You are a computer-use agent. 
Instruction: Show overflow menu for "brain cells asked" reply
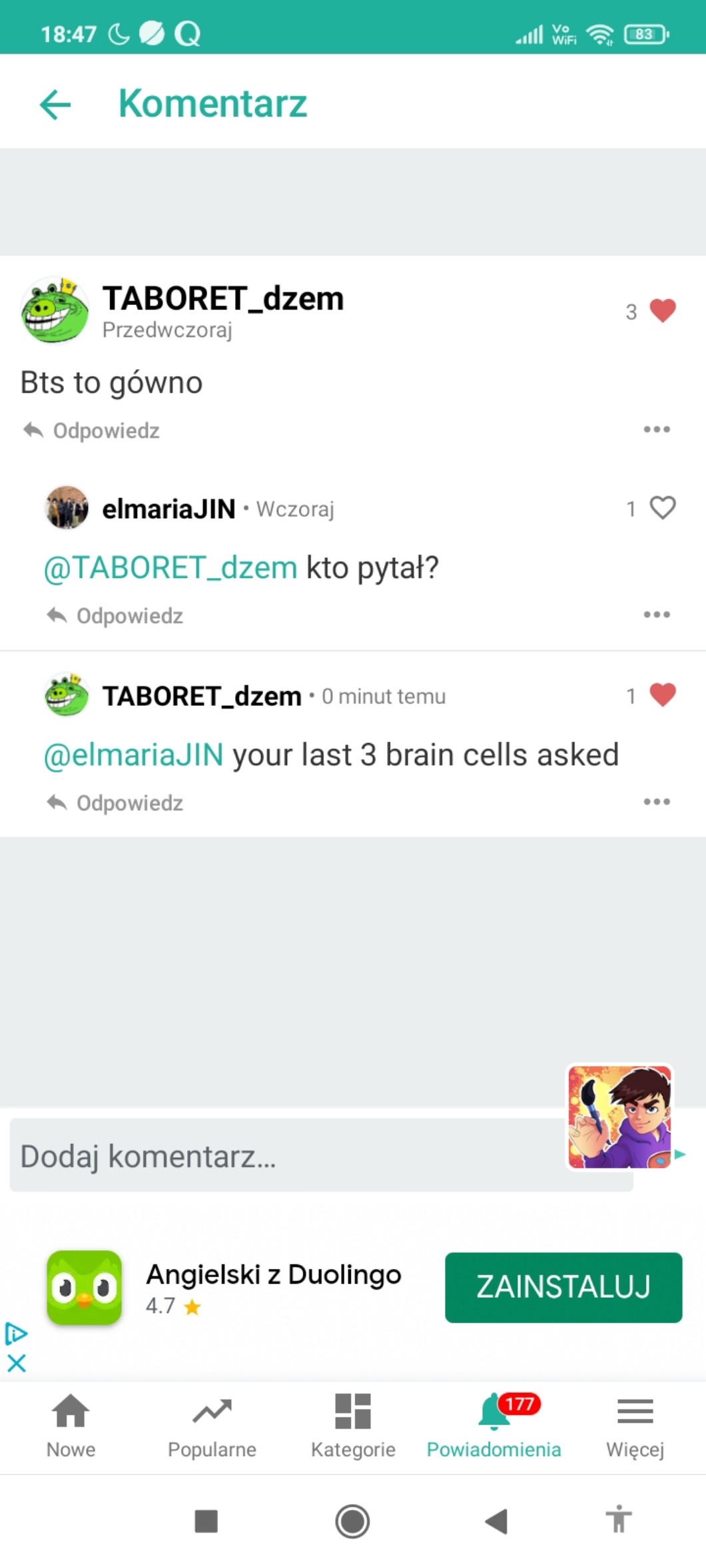click(x=656, y=802)
